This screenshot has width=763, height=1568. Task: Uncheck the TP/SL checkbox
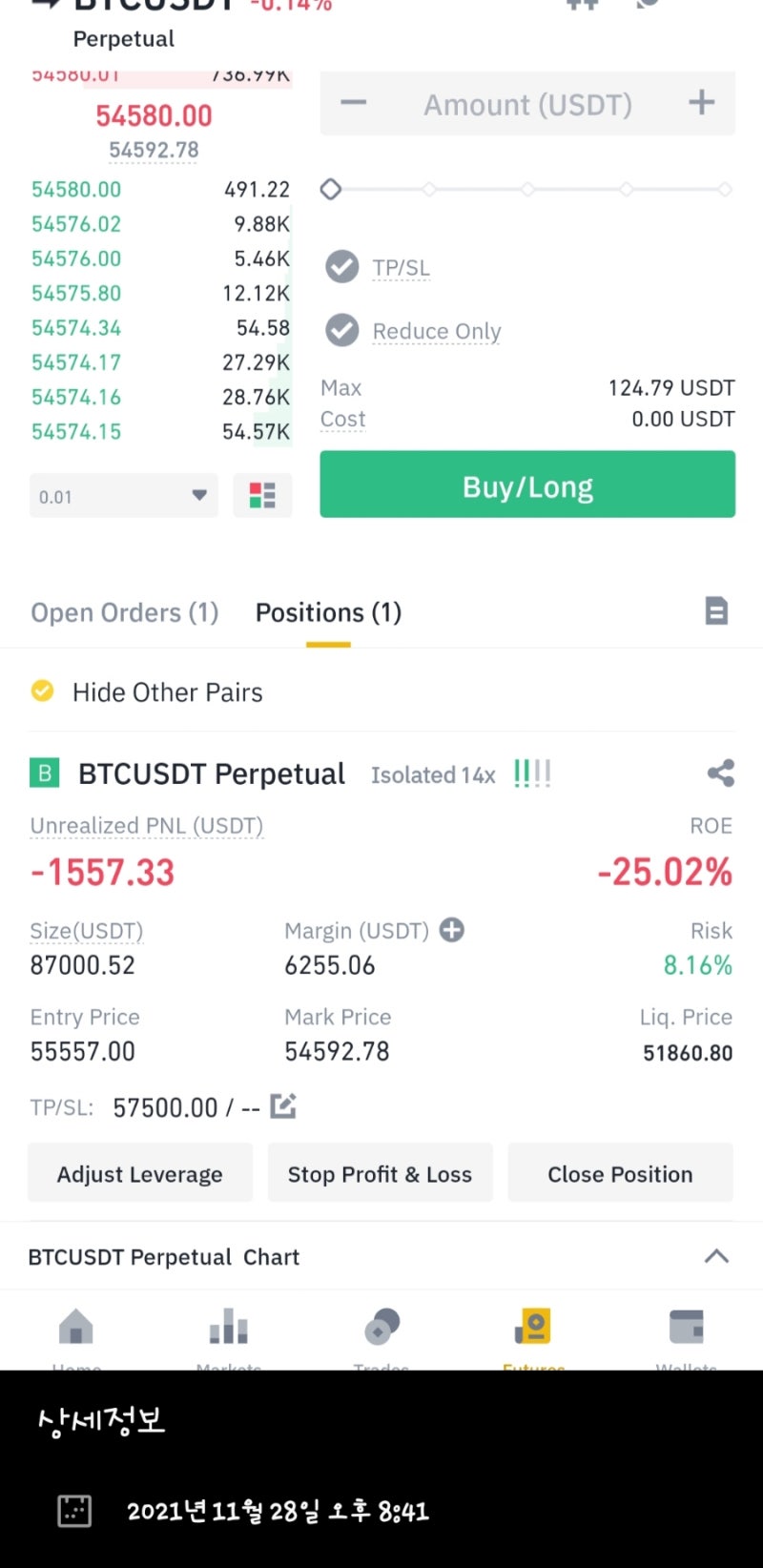click(x=342, y=267)
